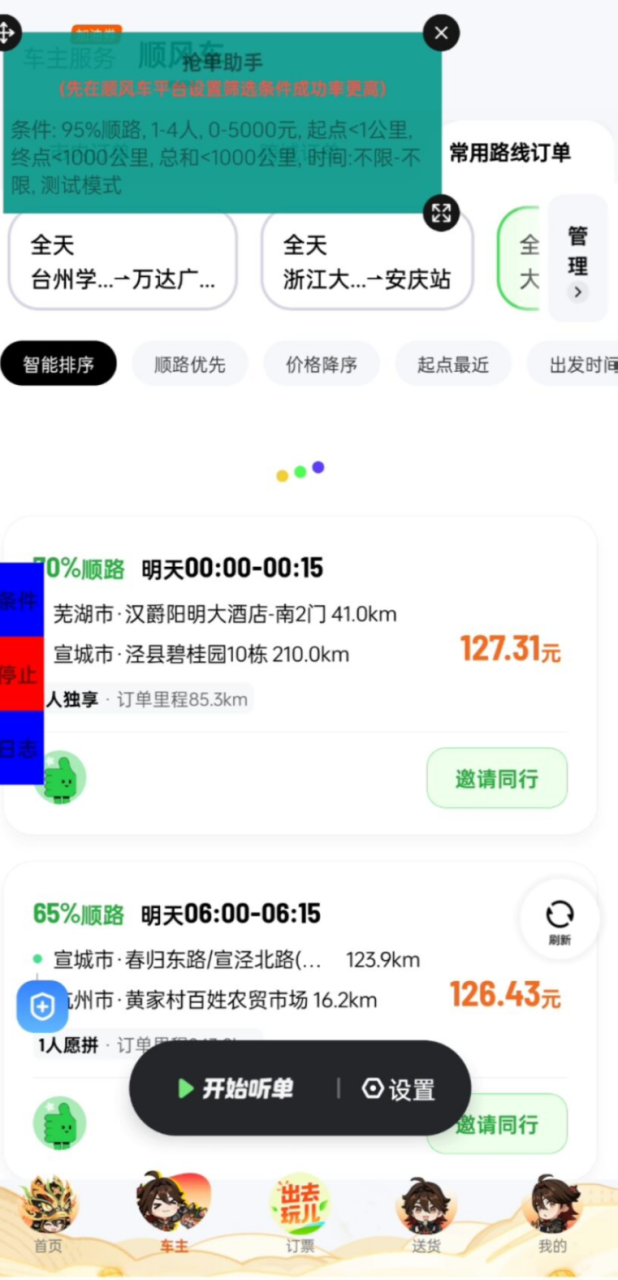Switch to the 订票 tab
The height and width of the screenshot is (1280, 618).
300,1216
